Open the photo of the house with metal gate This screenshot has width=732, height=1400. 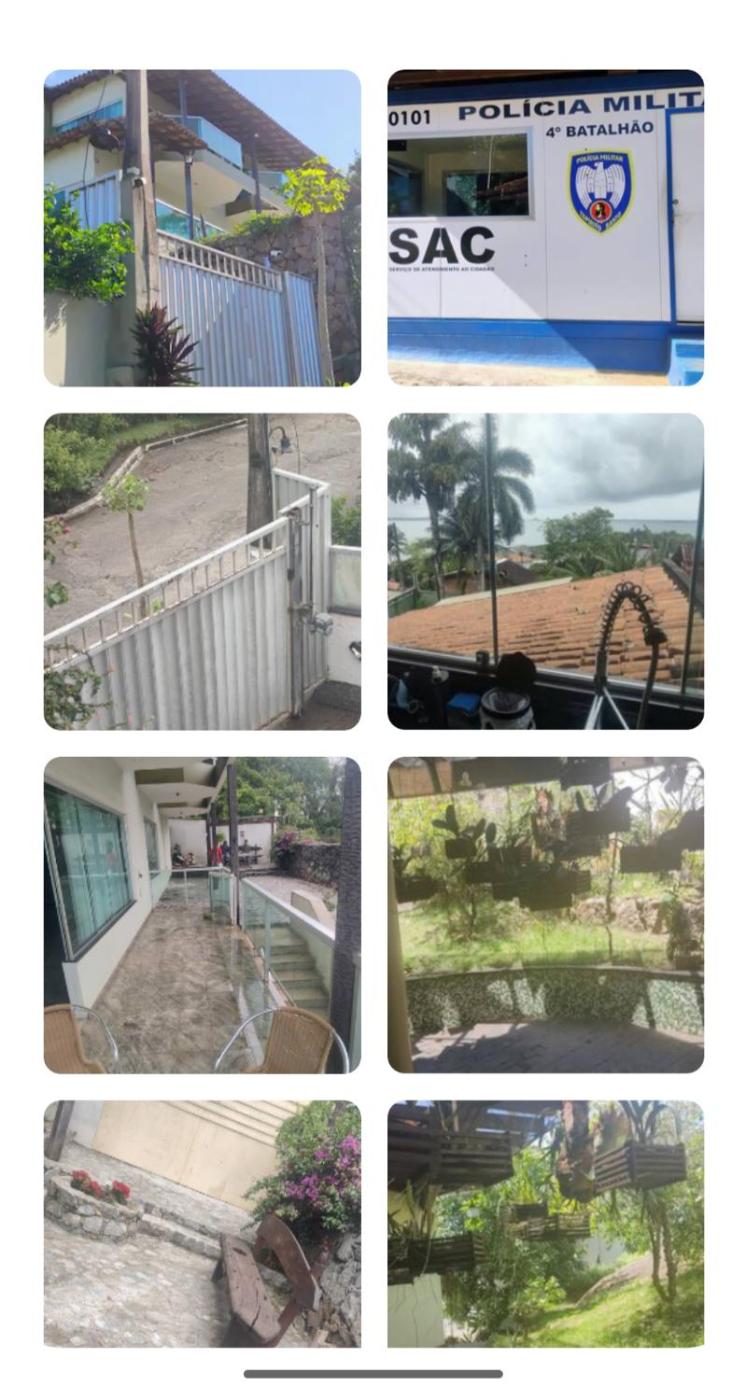202,228
